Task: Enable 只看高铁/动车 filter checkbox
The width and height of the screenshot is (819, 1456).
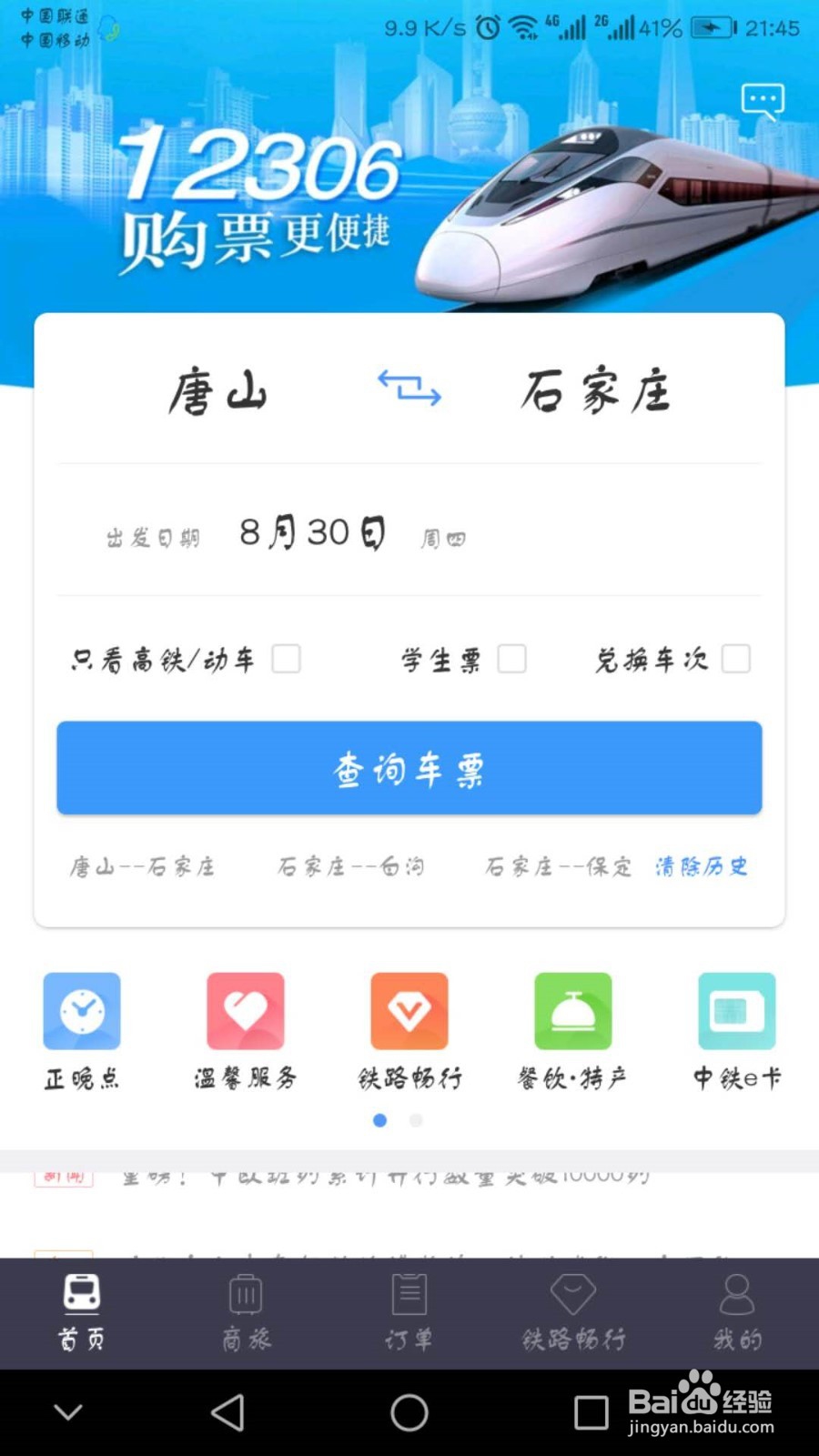Action: 288,659
